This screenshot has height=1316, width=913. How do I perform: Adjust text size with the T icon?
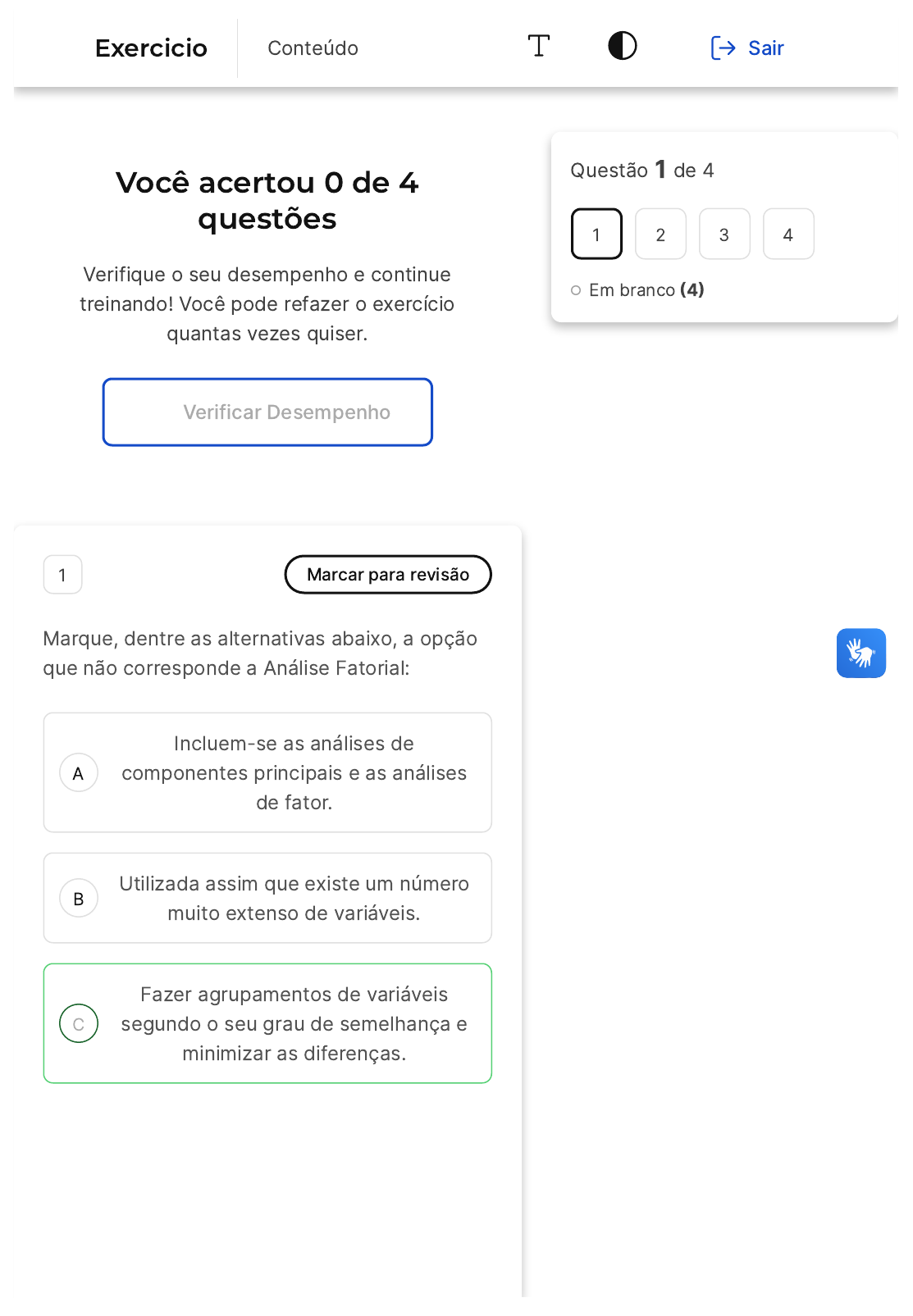click(538, 47)
